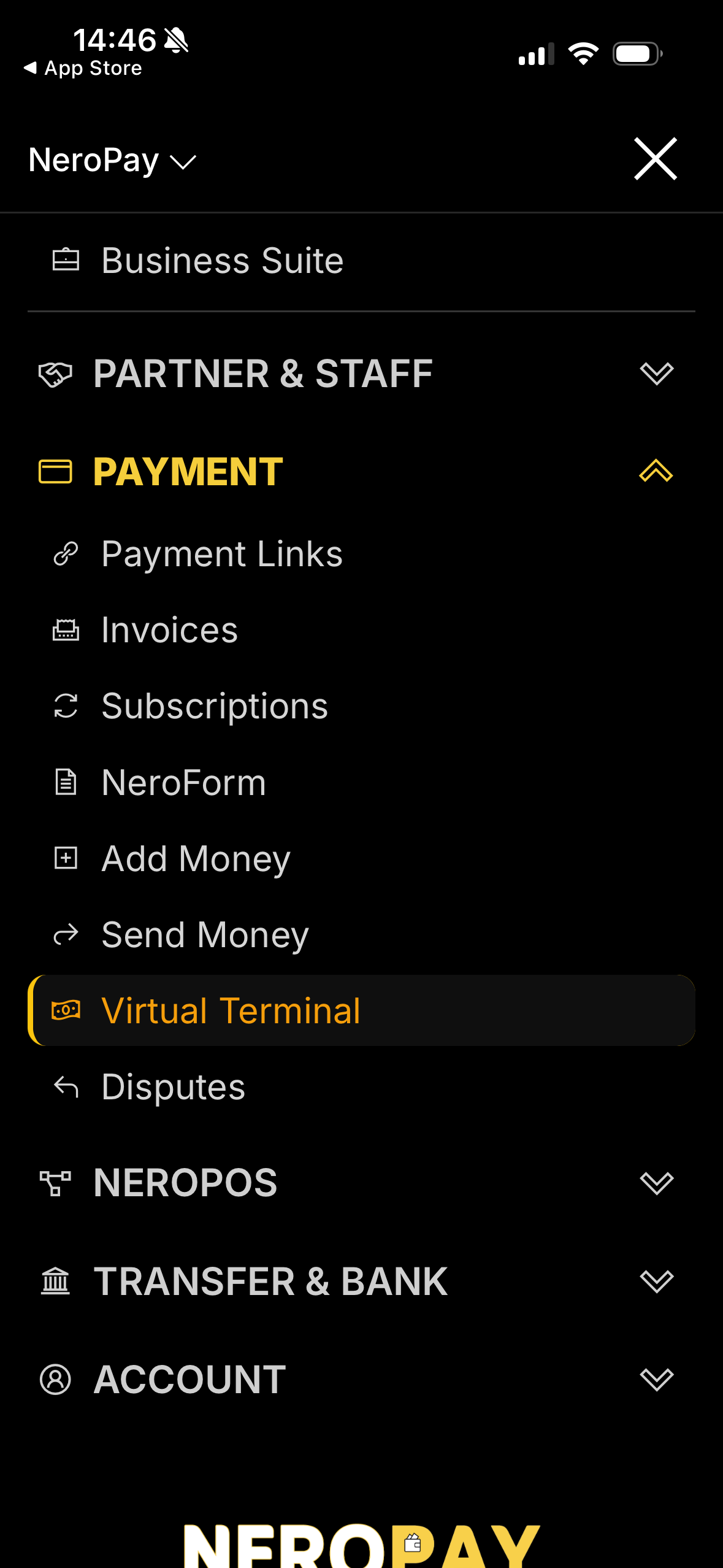Open Invoices
Screen dimensions: 723x1568
click(x=169, y=630)
